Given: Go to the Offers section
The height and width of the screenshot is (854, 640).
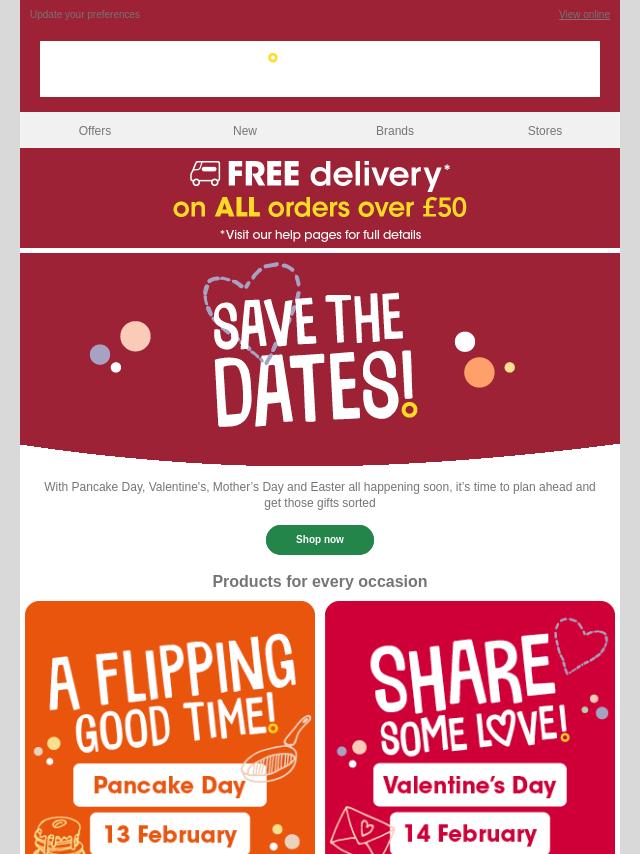Looking at the screenshot, I should click(x=95, y=131).
